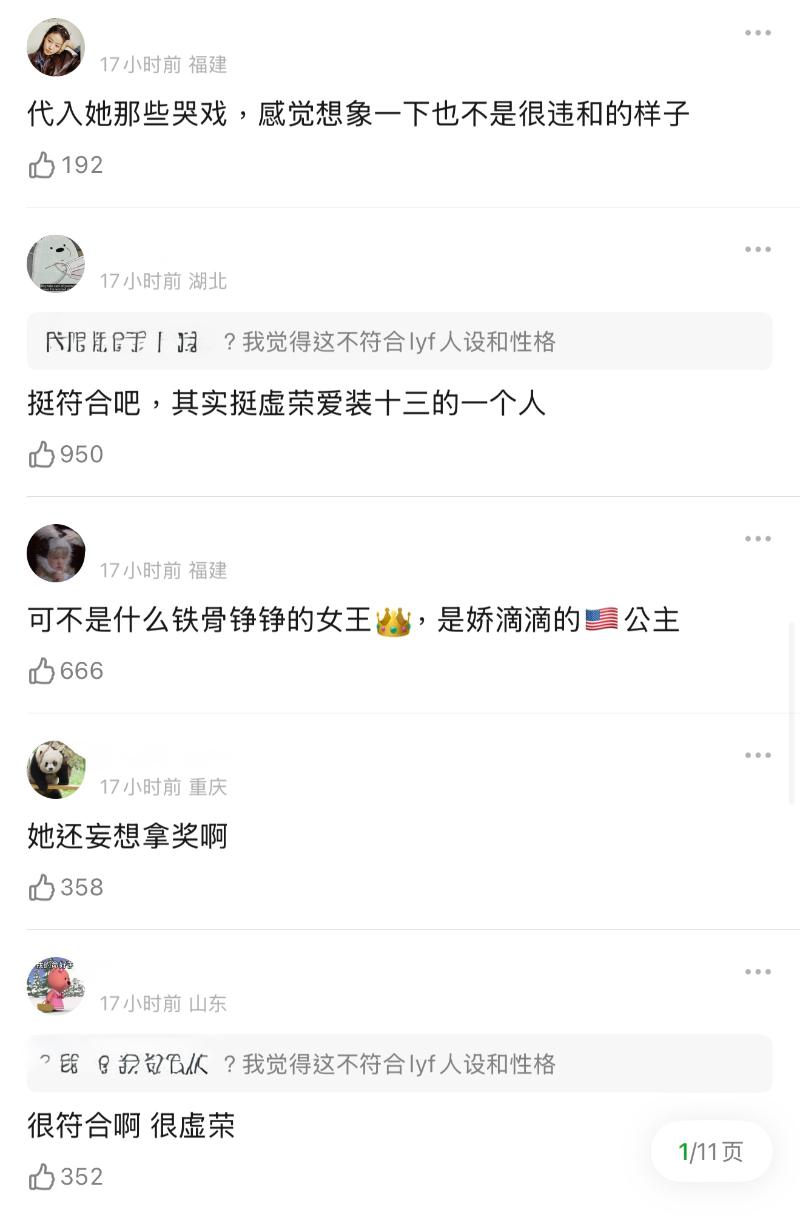Open overflow menu on the 铁骨铮铮 comment

tap(757, 539)
